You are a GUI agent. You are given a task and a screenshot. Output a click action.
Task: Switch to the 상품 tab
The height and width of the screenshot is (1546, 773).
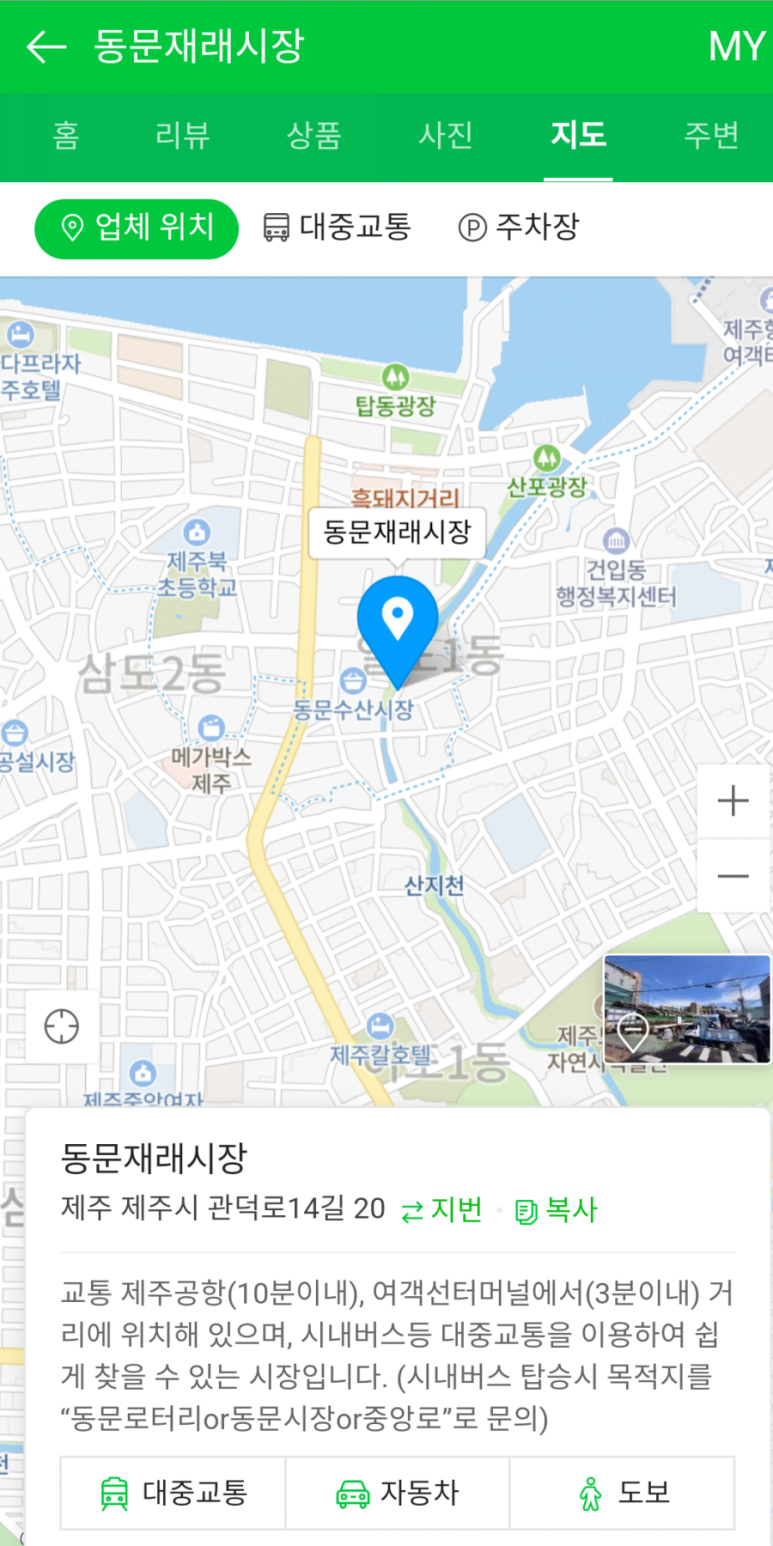[314, 136]
